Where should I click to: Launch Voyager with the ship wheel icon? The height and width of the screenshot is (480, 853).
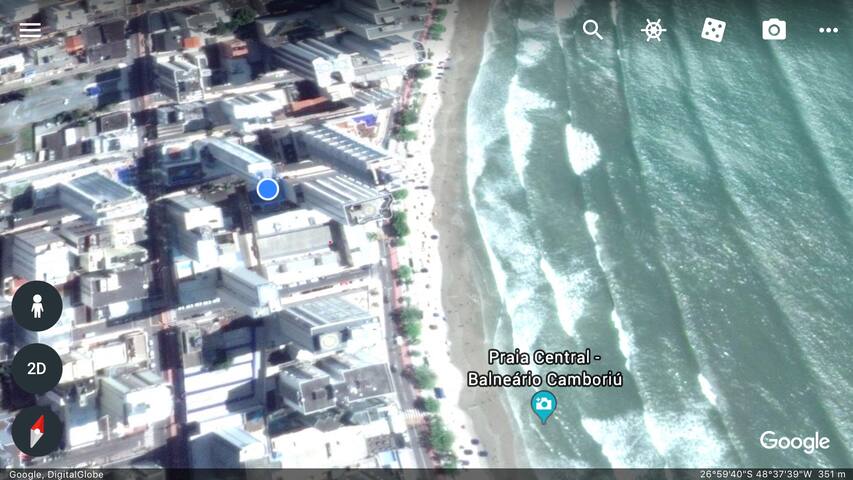point(653,29)
